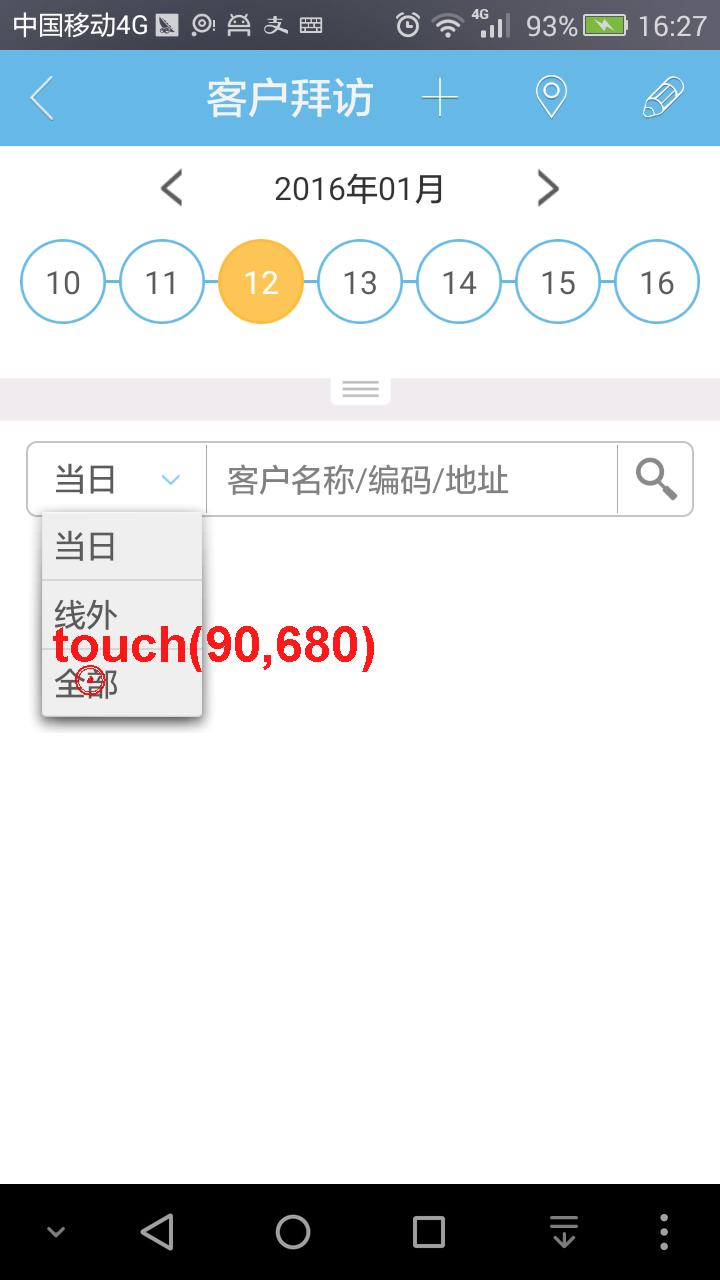Choose 线外 from the dropdown list

pyautogui.click(x=122, y=614)
